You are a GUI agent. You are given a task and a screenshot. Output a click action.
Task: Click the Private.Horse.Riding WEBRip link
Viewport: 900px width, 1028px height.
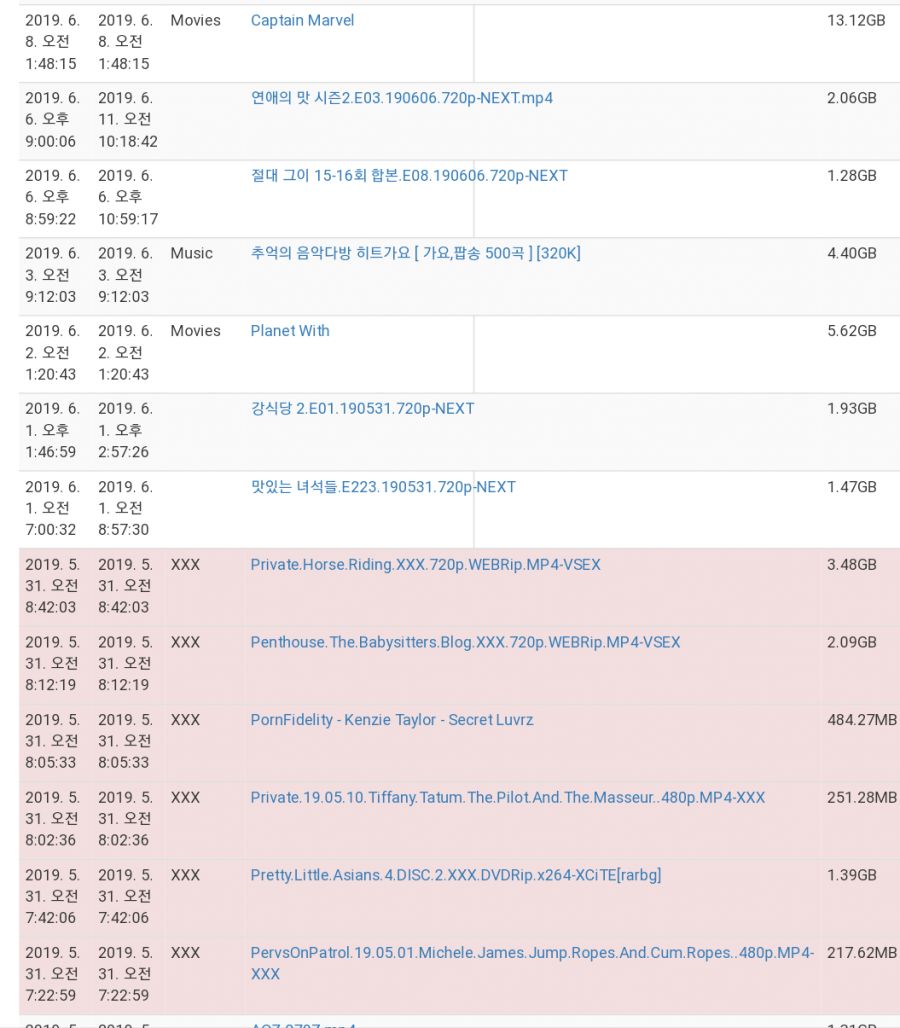[x=424, y=564]
